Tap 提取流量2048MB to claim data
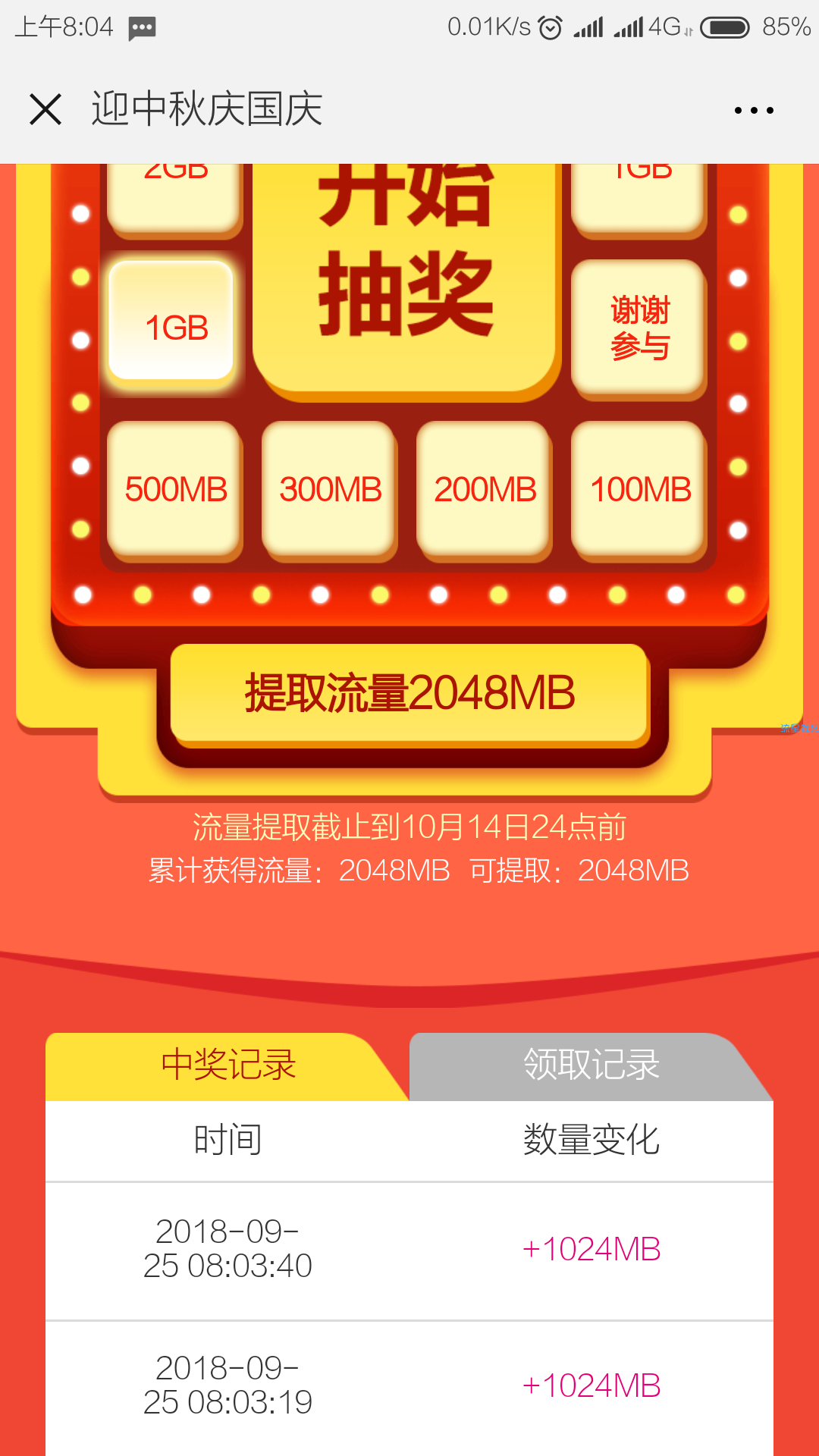819x1456 pixels. [x=409, y=693]
